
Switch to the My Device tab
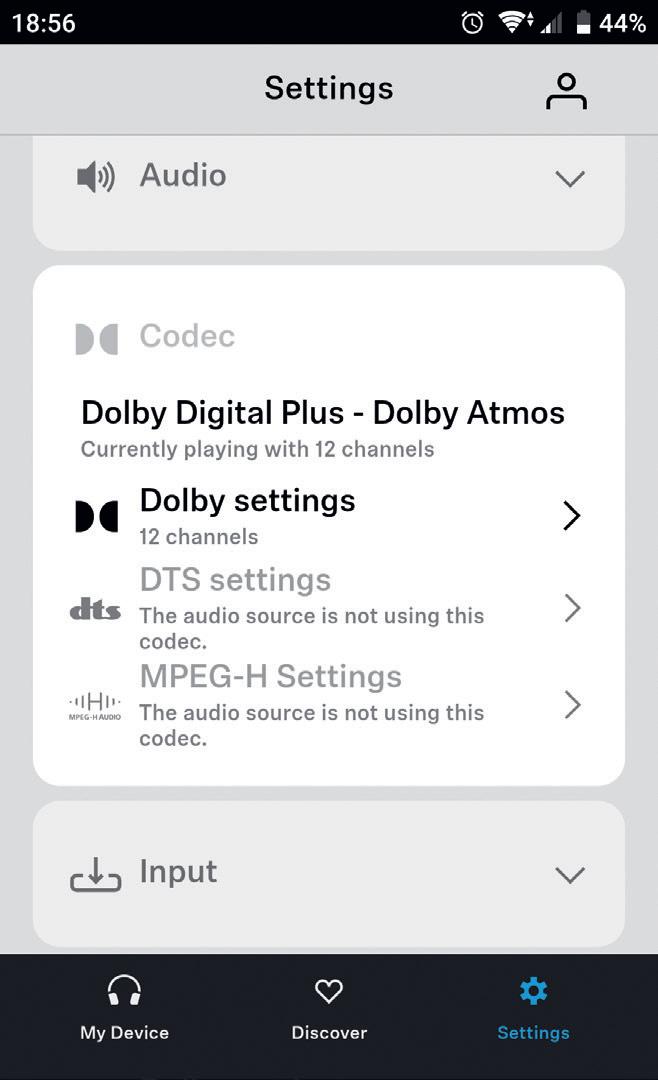[x=124, y=1010]
